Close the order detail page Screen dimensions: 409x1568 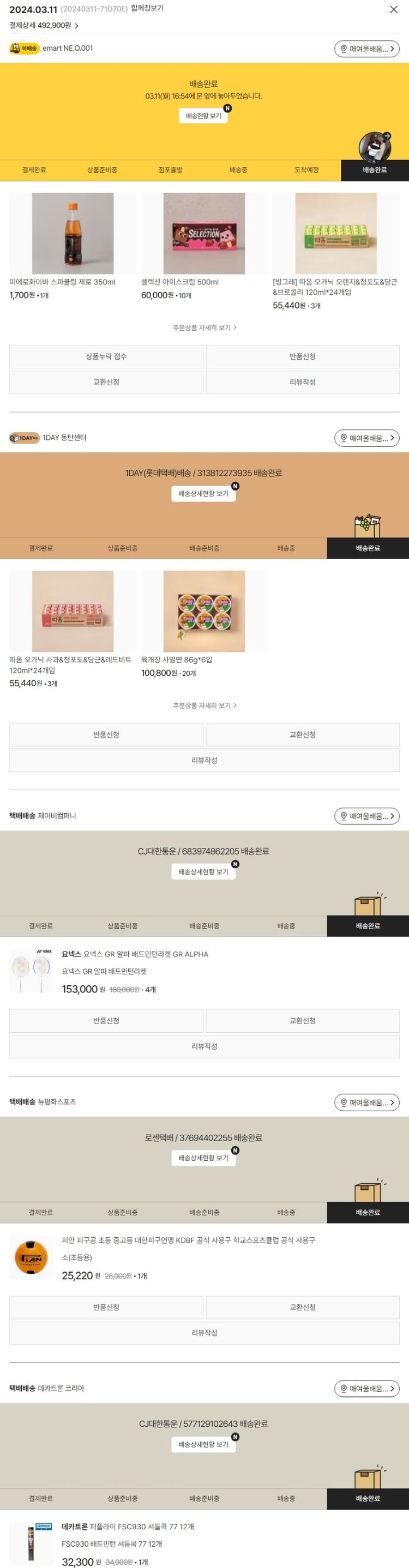pyautogui.click(x=393, y=10)
